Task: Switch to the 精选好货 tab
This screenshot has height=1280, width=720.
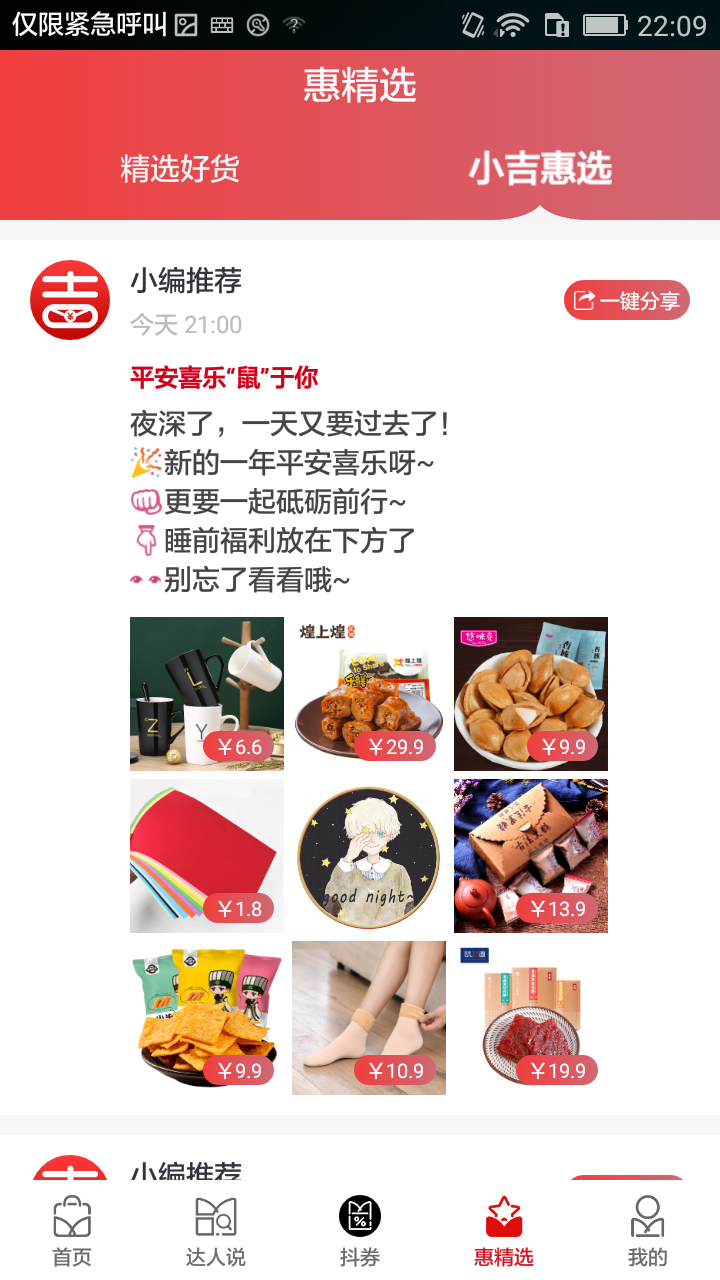Action: point(180,170)
